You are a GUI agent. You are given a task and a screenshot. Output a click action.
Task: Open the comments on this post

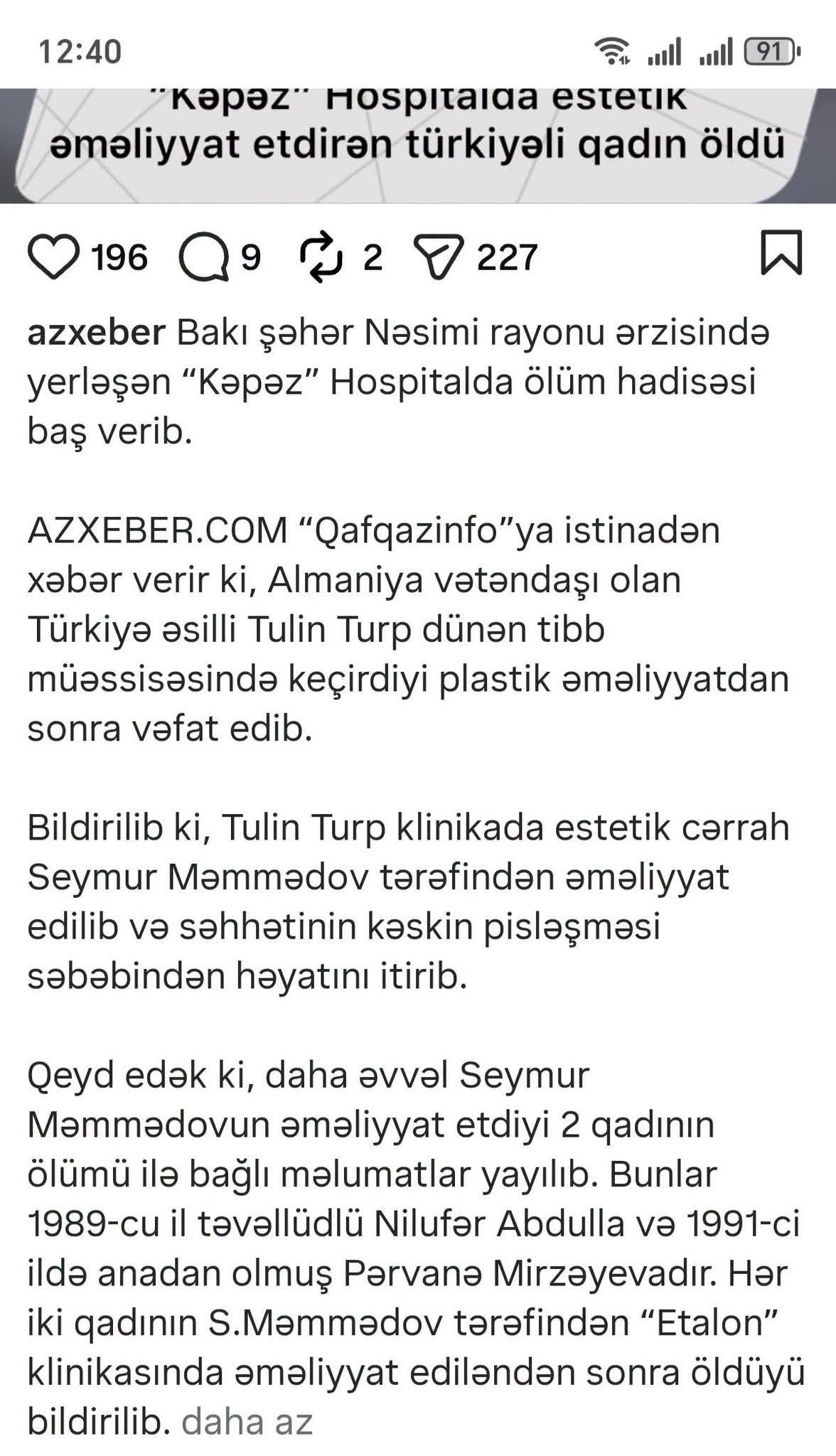click(204, 257)
